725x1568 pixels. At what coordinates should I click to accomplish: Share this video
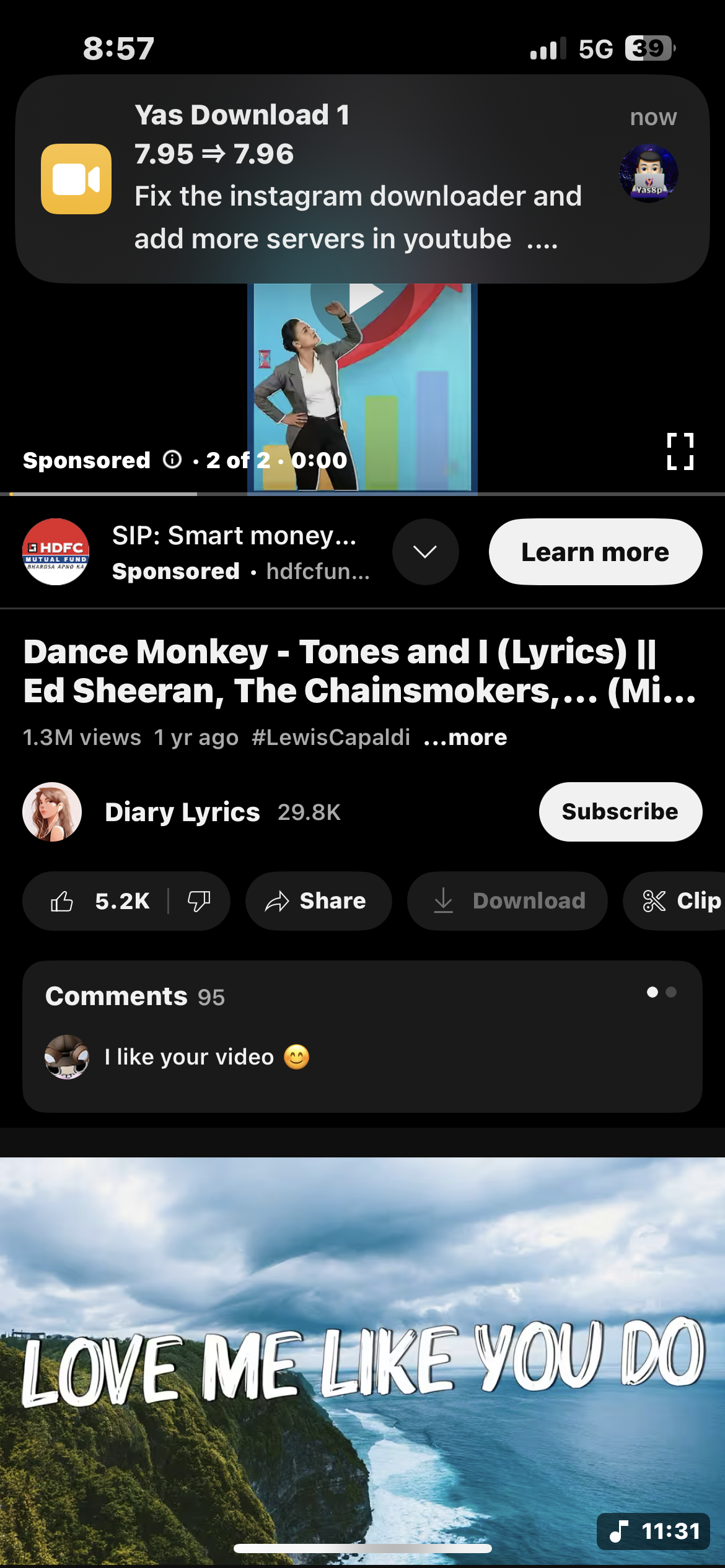(319, 901)
